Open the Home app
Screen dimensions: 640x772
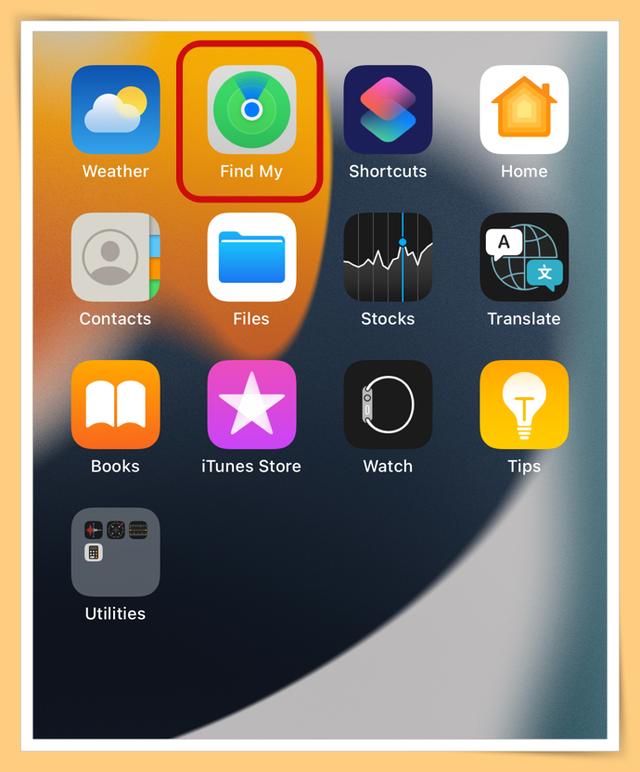pyautogui.click(x=524, y=110)
